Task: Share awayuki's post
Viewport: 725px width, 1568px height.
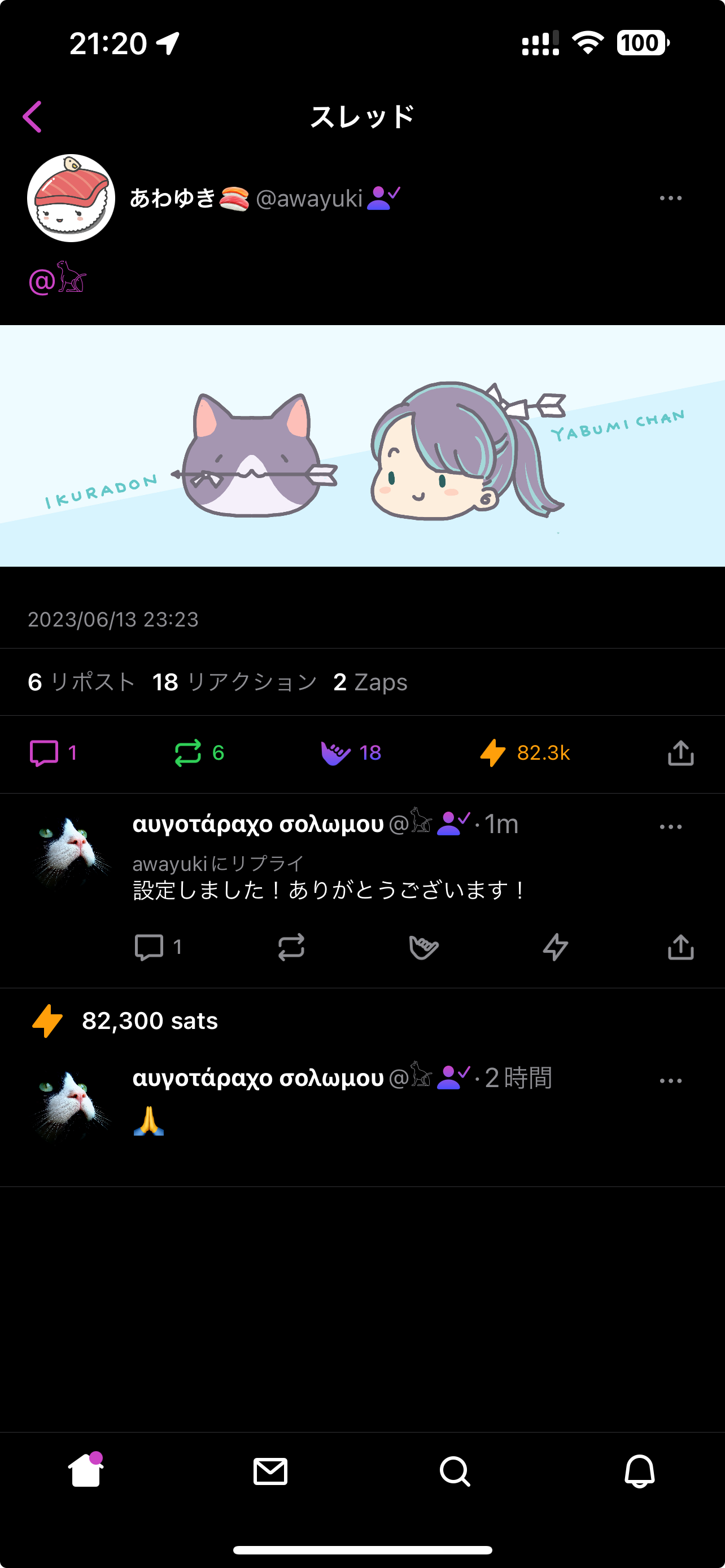Action: coord(680,753)
